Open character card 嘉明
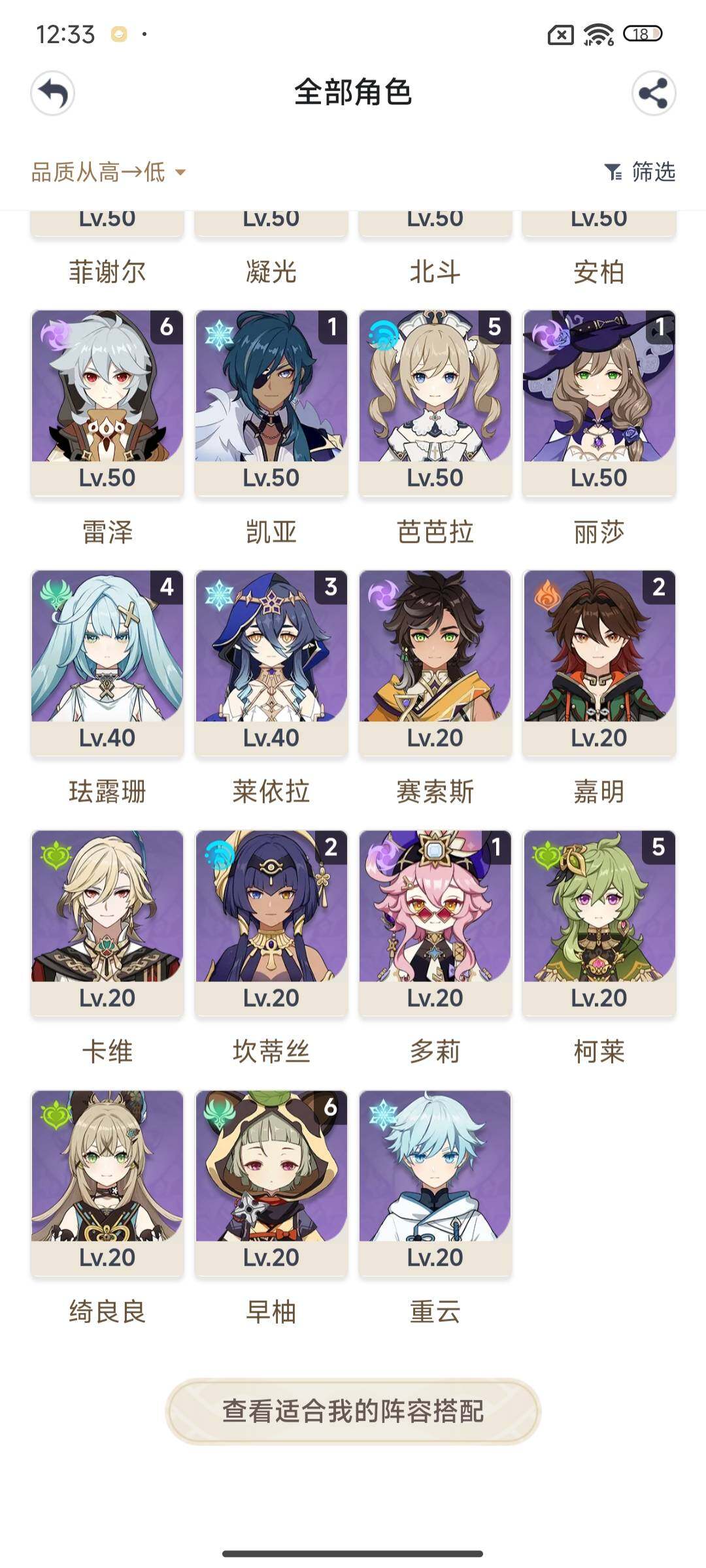Image resolution: width=706 pixels, height=1568 pixels. [599, 662]
